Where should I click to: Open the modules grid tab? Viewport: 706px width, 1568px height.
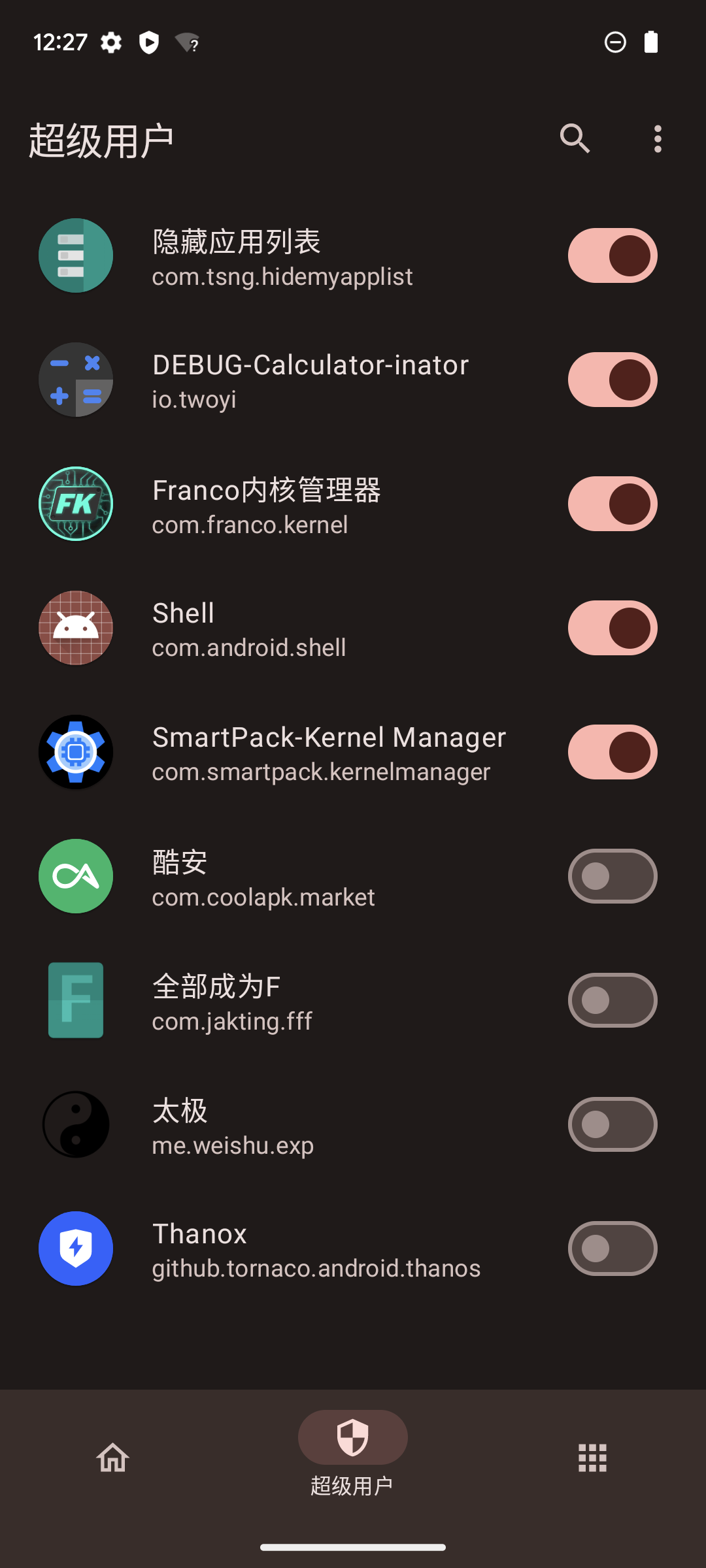pyautogui.click(x=592, y=1458)
